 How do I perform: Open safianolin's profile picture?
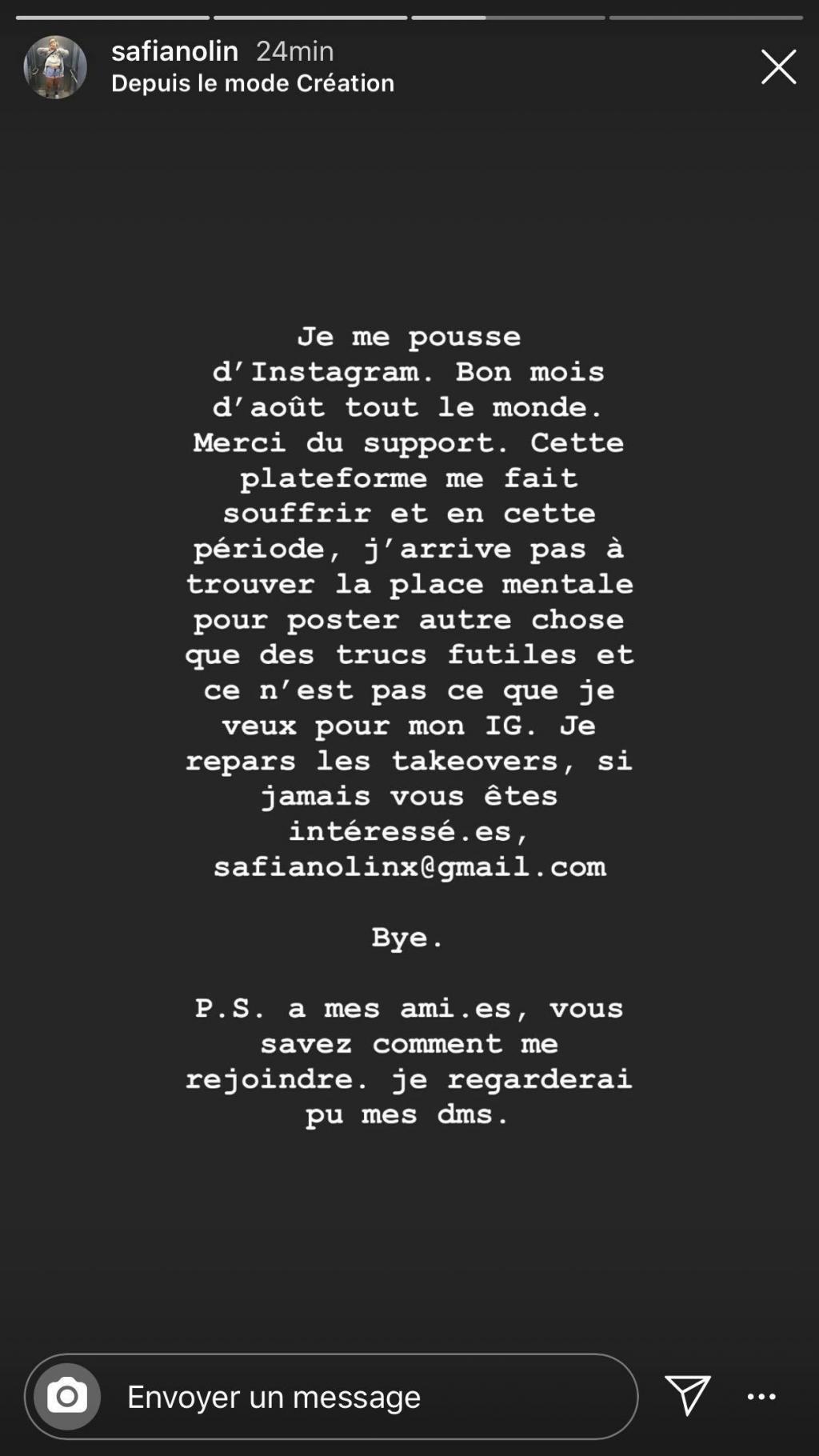point(55,67)
